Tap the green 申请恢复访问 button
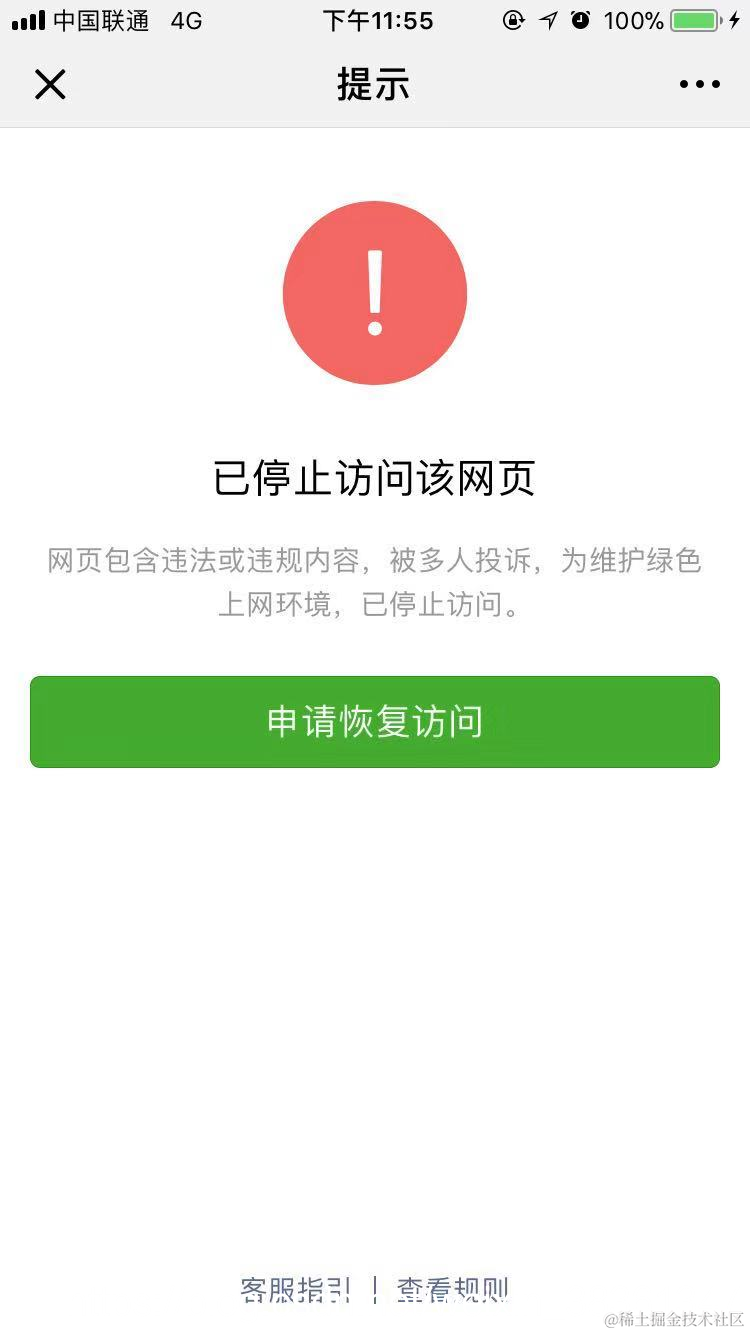This screenshot has height=1334, width=750. coord(375,721)
